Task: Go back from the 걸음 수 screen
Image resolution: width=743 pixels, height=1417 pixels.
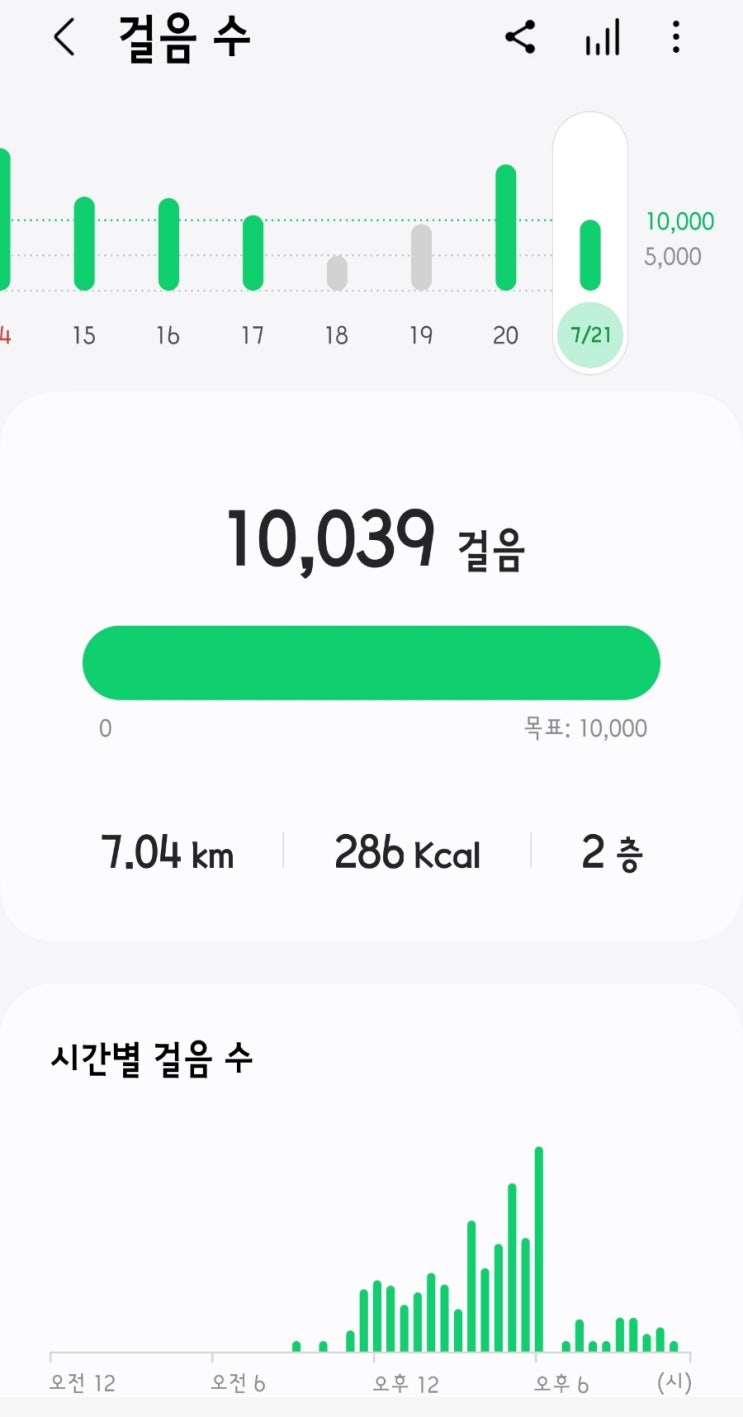Action: click(x=64, y=39)
